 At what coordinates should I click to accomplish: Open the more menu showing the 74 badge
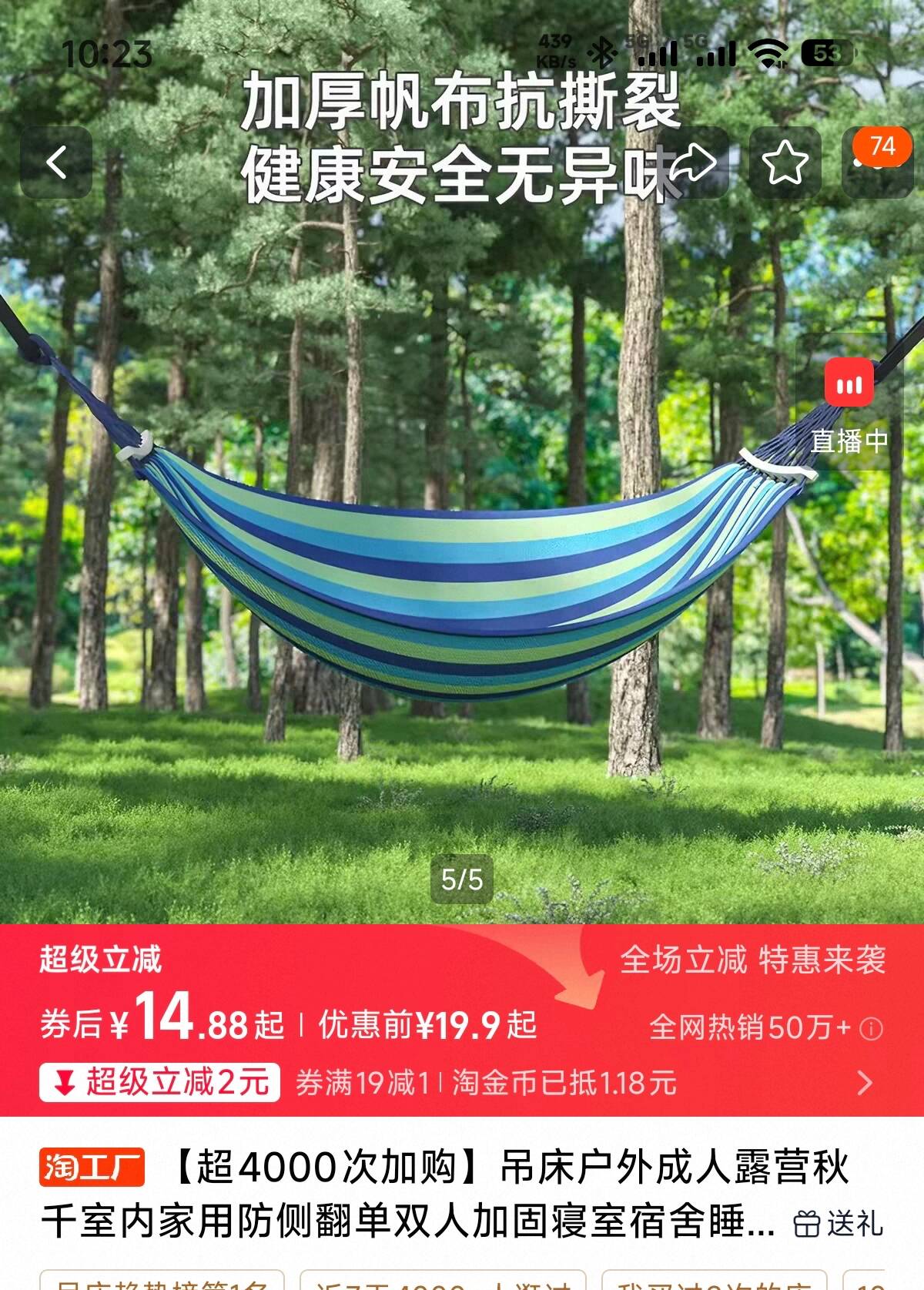tap(878, 163)
